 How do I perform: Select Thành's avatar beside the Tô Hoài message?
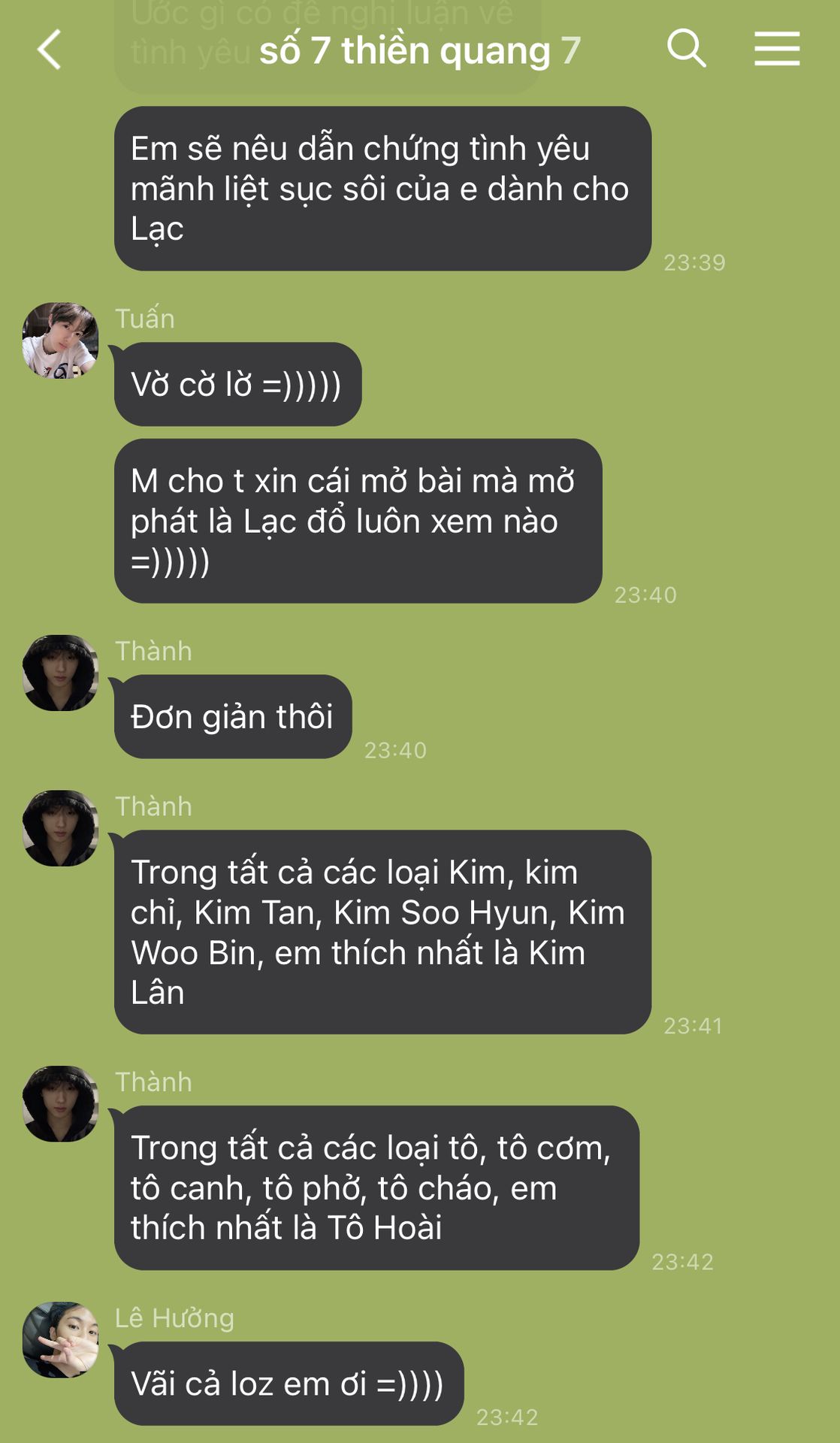coord(60,1104)
